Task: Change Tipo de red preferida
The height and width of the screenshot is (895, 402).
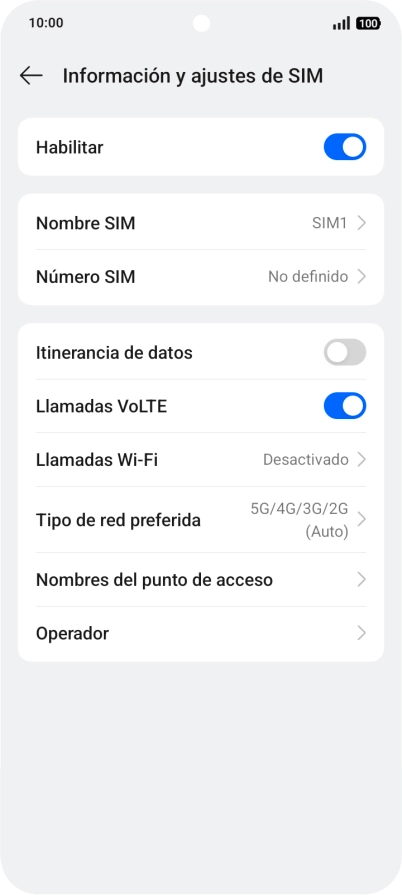Action: pyautogui.click(x=201, y=520)
